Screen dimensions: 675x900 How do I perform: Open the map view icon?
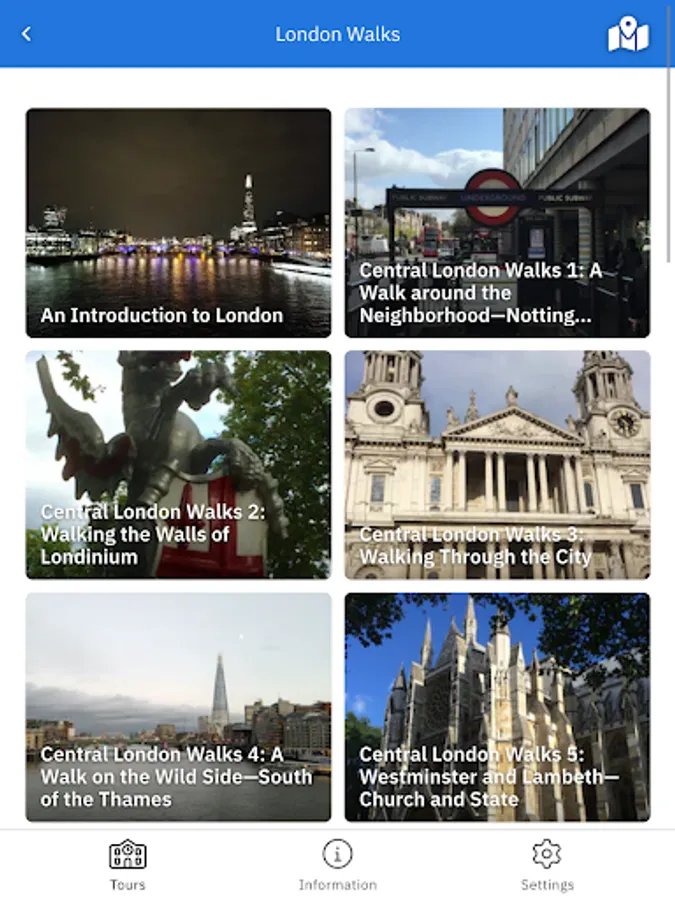[628, 34]
